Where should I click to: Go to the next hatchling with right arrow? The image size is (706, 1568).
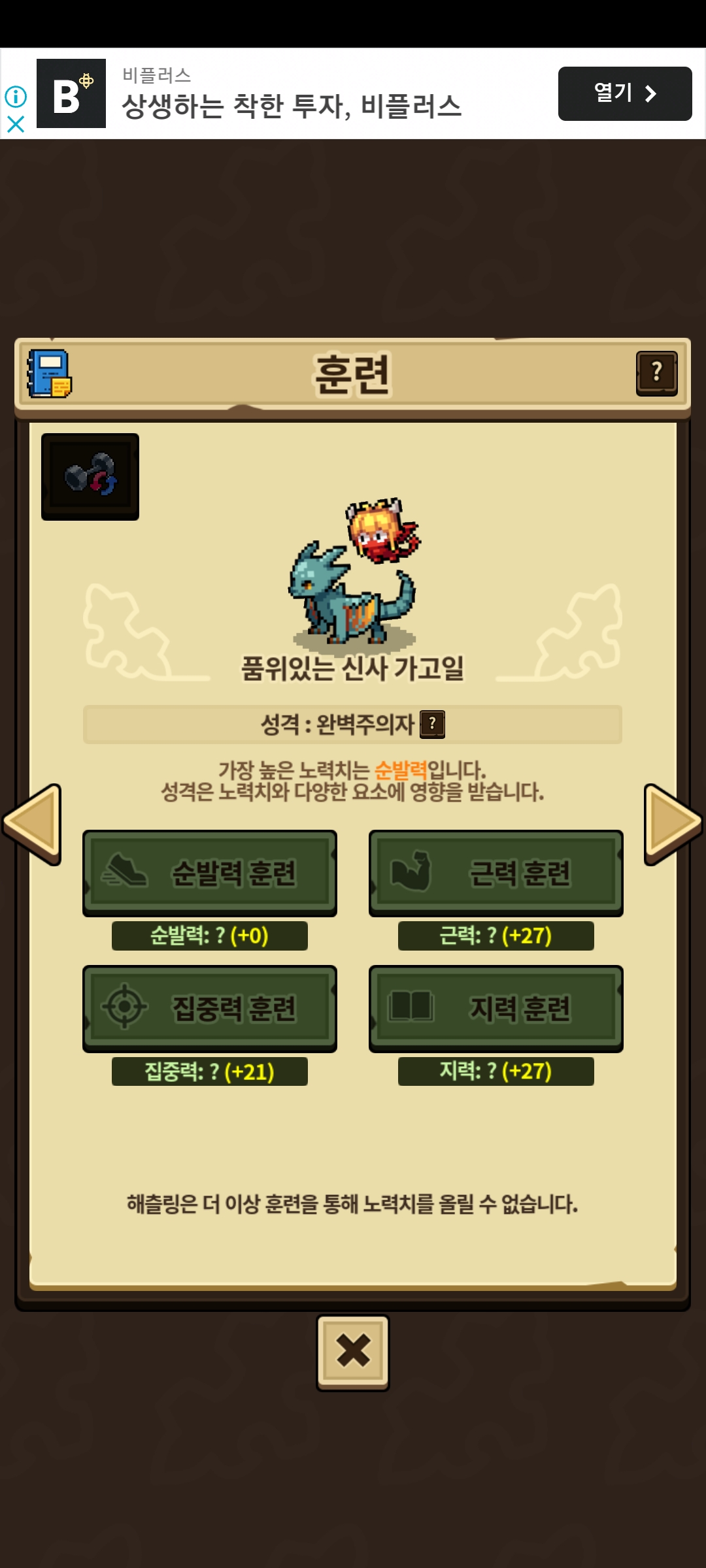coord(673,825)
